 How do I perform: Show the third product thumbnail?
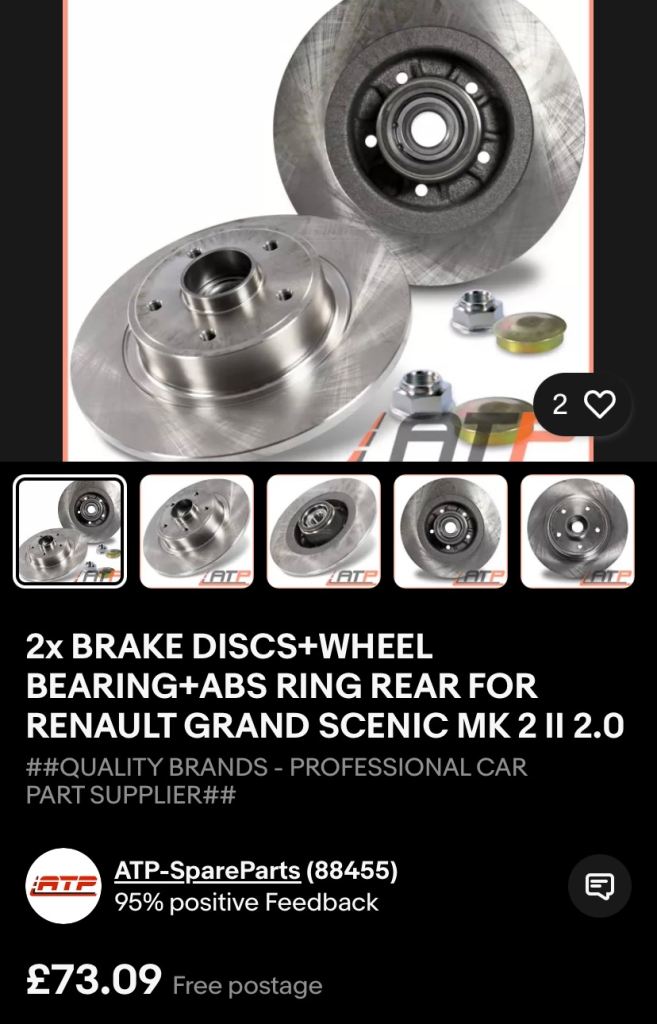323,531
